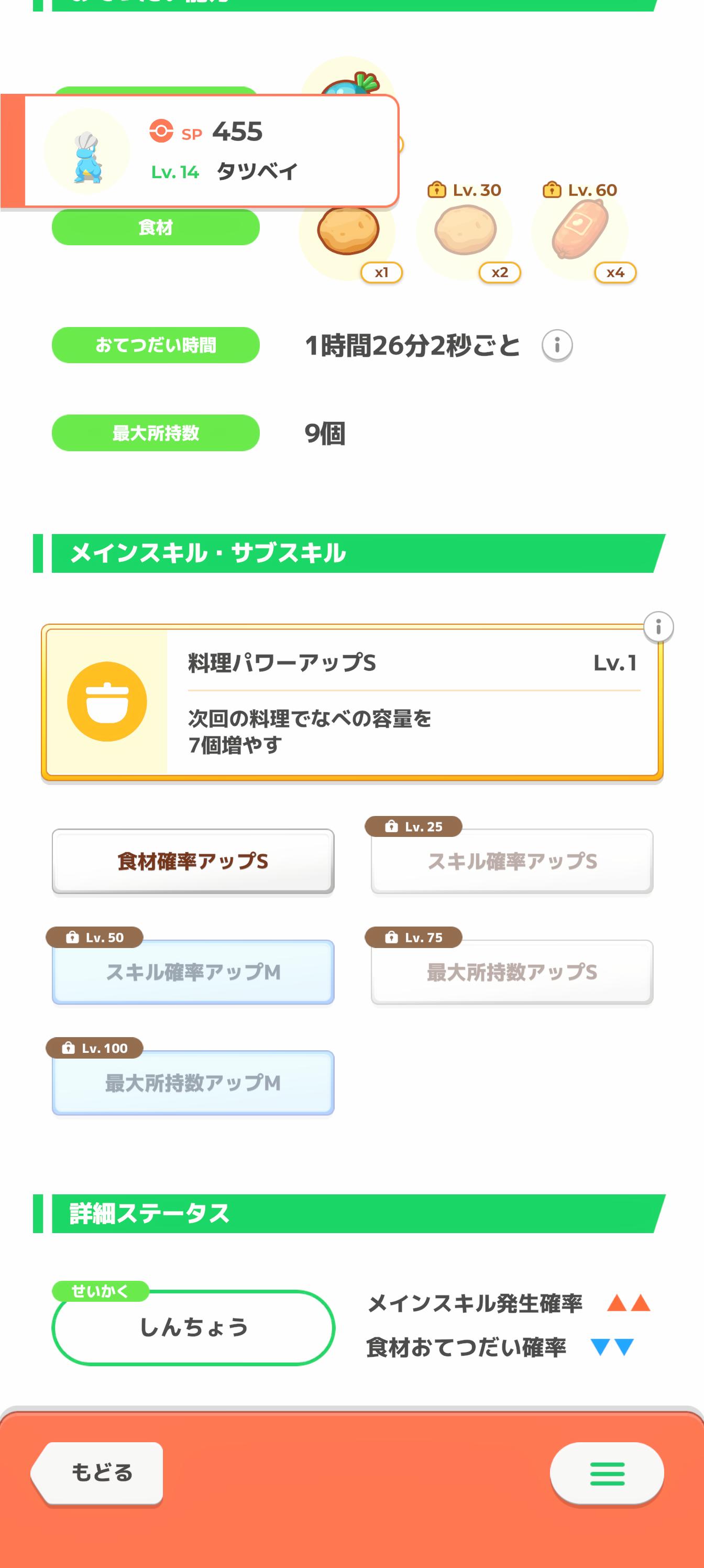704x1568 pixels.
Task: Open main skill info icon
Action: click(x=658, y=626)
